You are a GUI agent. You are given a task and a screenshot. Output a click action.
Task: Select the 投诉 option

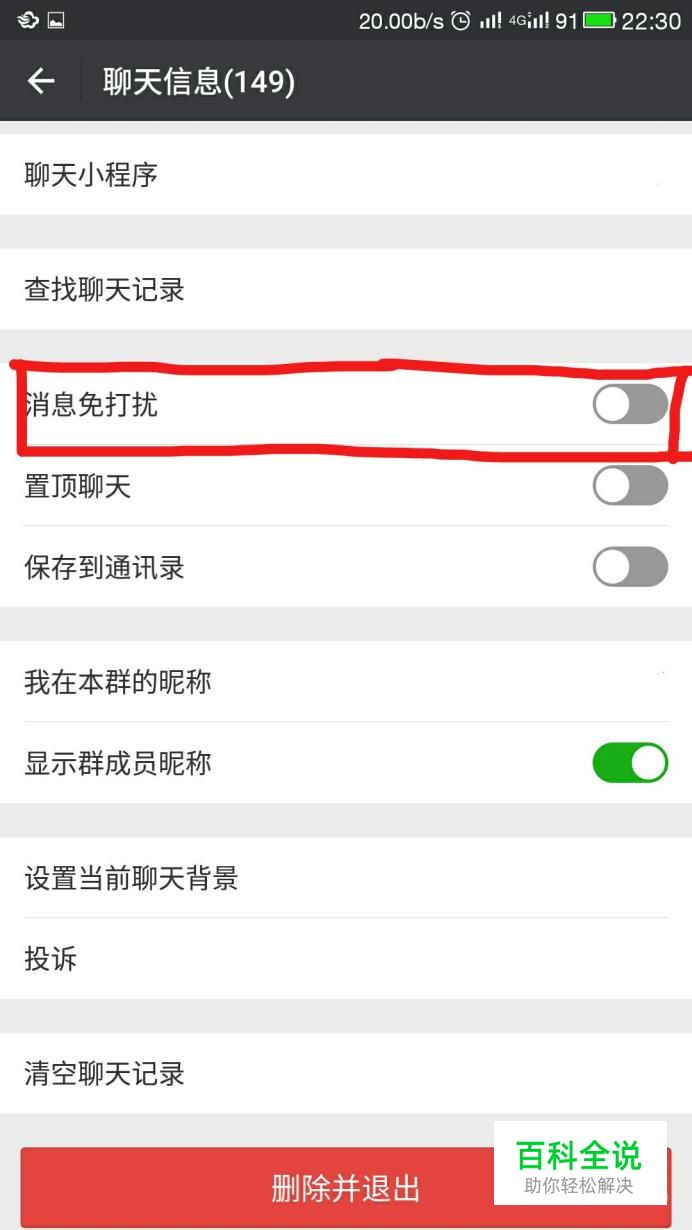(x=345, y=959)
